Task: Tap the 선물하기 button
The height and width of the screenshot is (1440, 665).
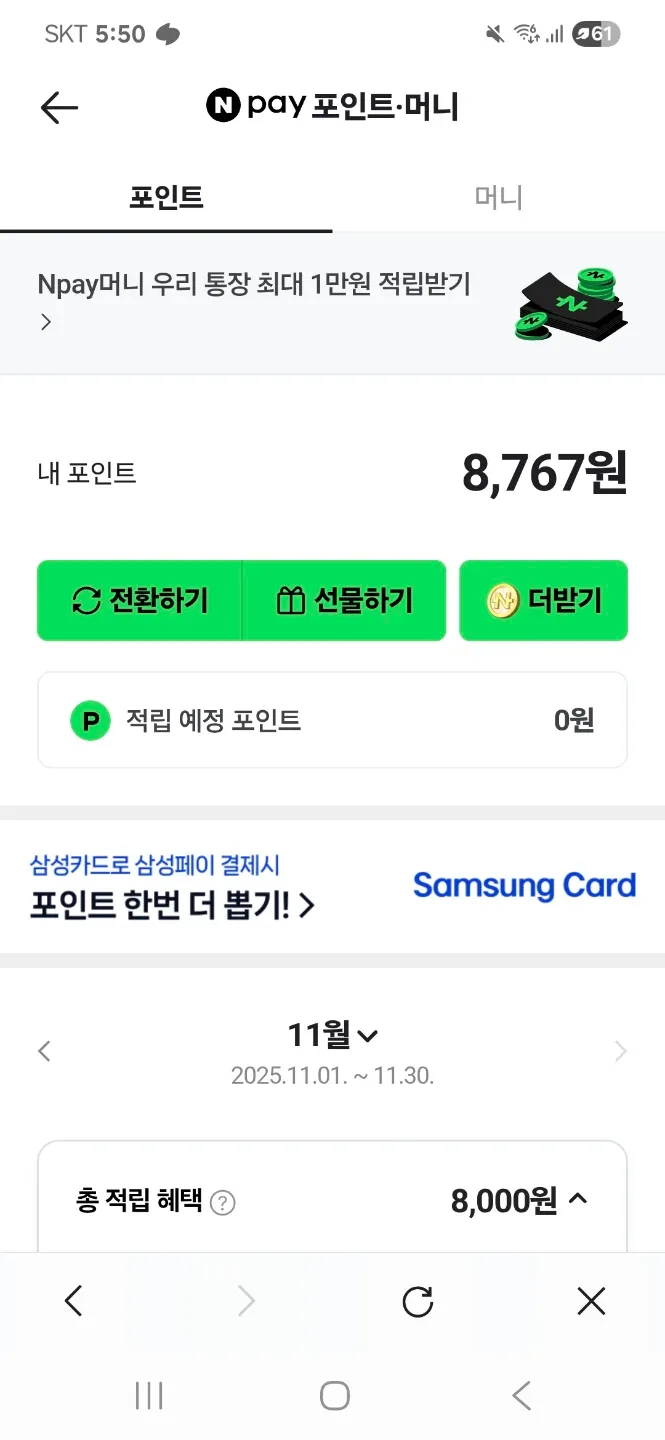Action: (345, 601)
